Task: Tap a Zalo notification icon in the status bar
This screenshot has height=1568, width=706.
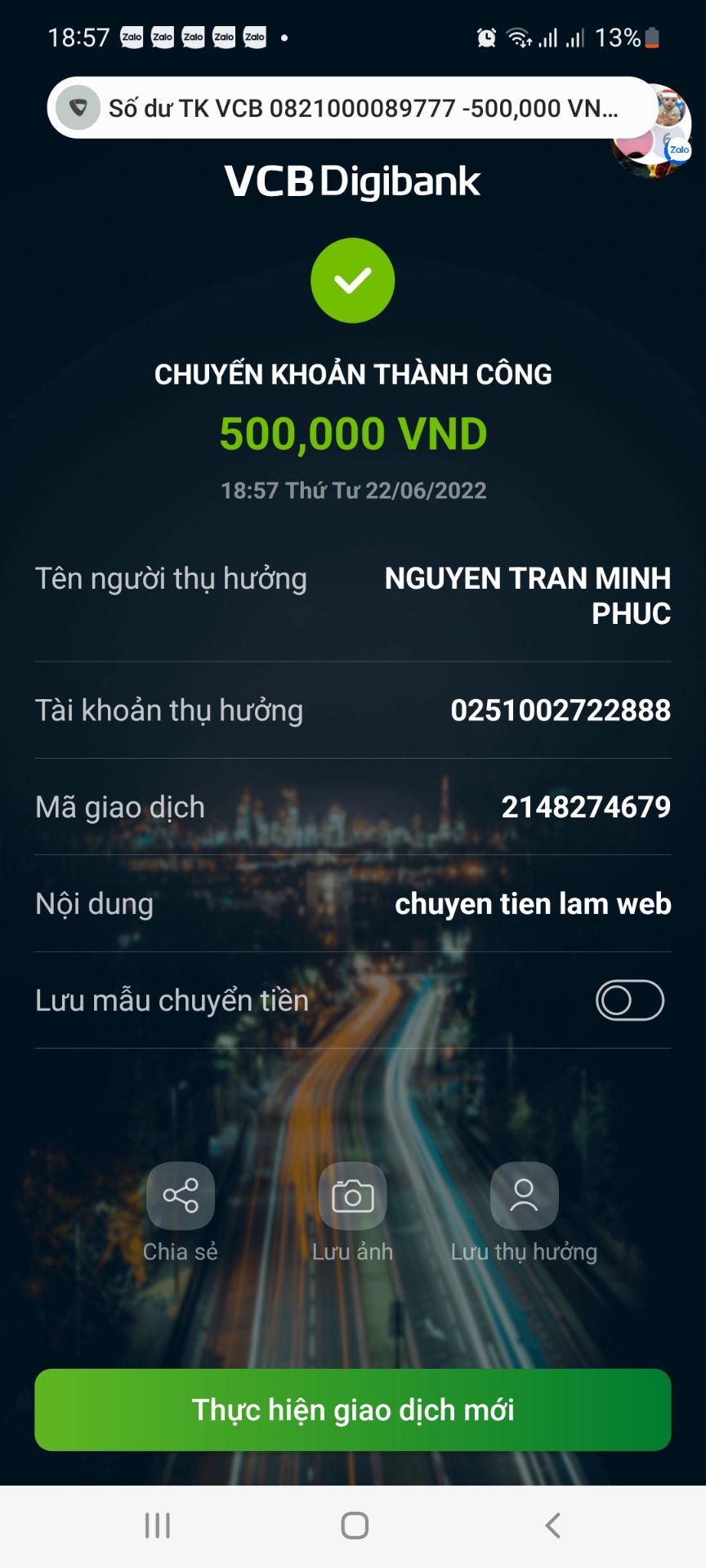Action: click(135, 36)
